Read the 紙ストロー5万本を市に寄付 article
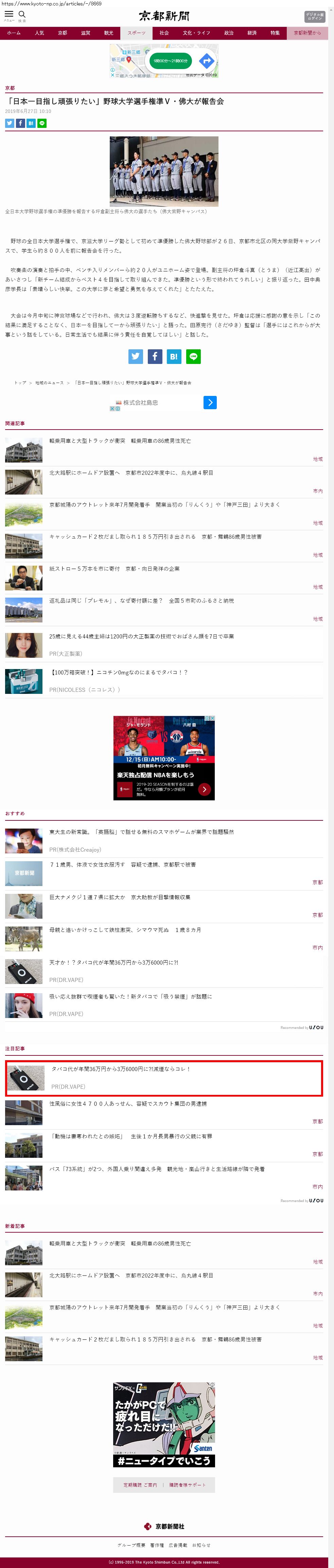The height and width of the screenshot is (1568, 334). pyautogui.click(x=114, y=568)
